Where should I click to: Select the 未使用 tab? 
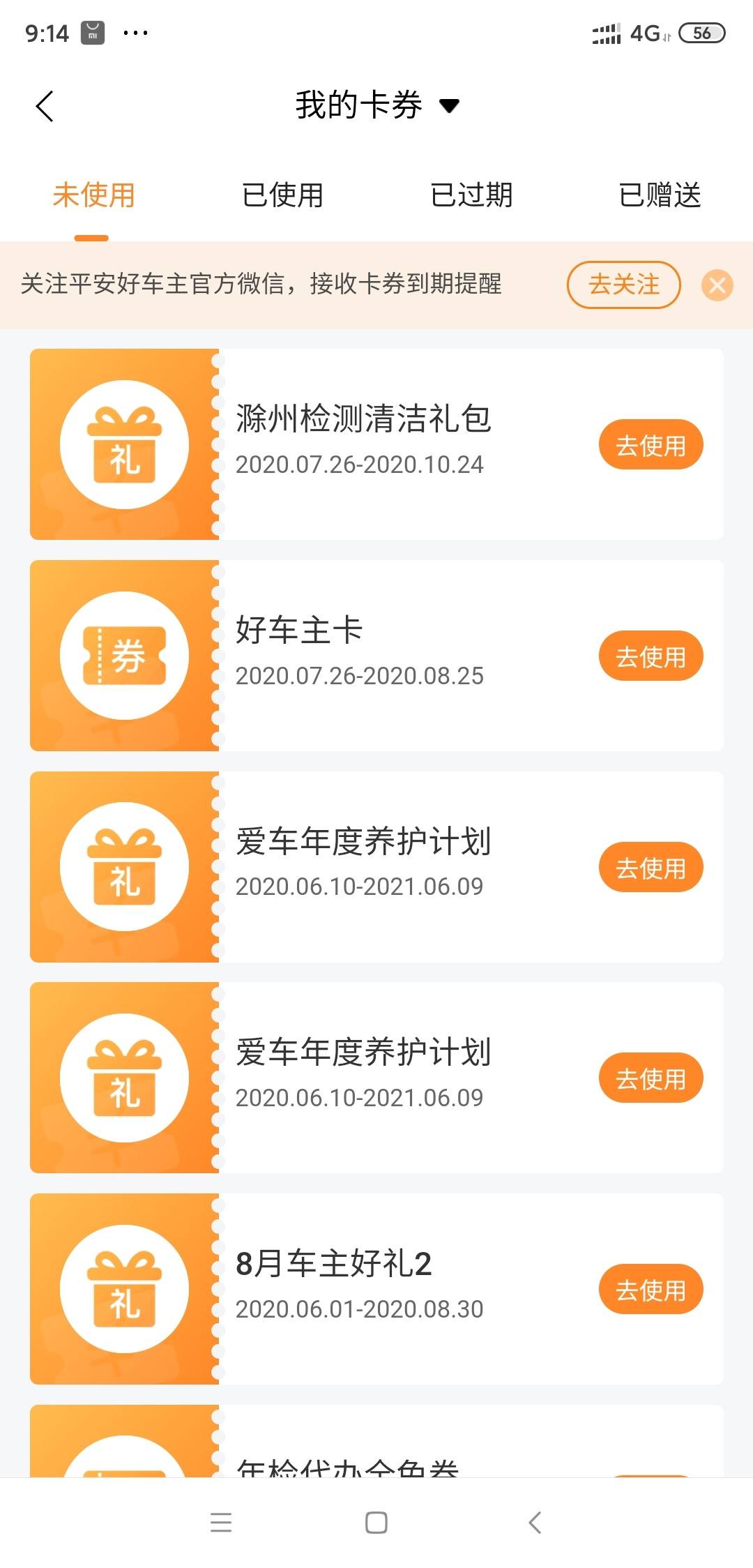[x=93, y=195]
